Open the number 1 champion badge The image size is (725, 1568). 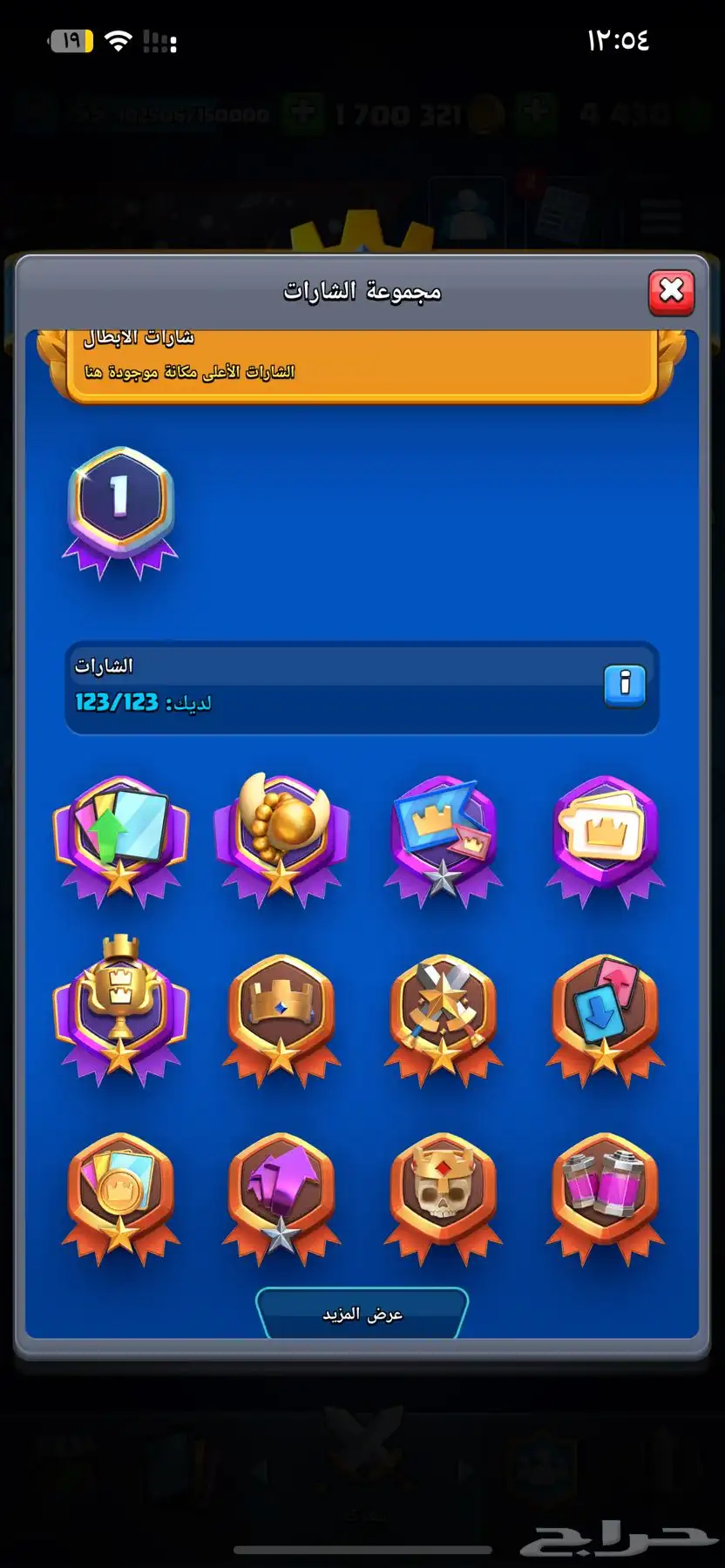(120, 509)
